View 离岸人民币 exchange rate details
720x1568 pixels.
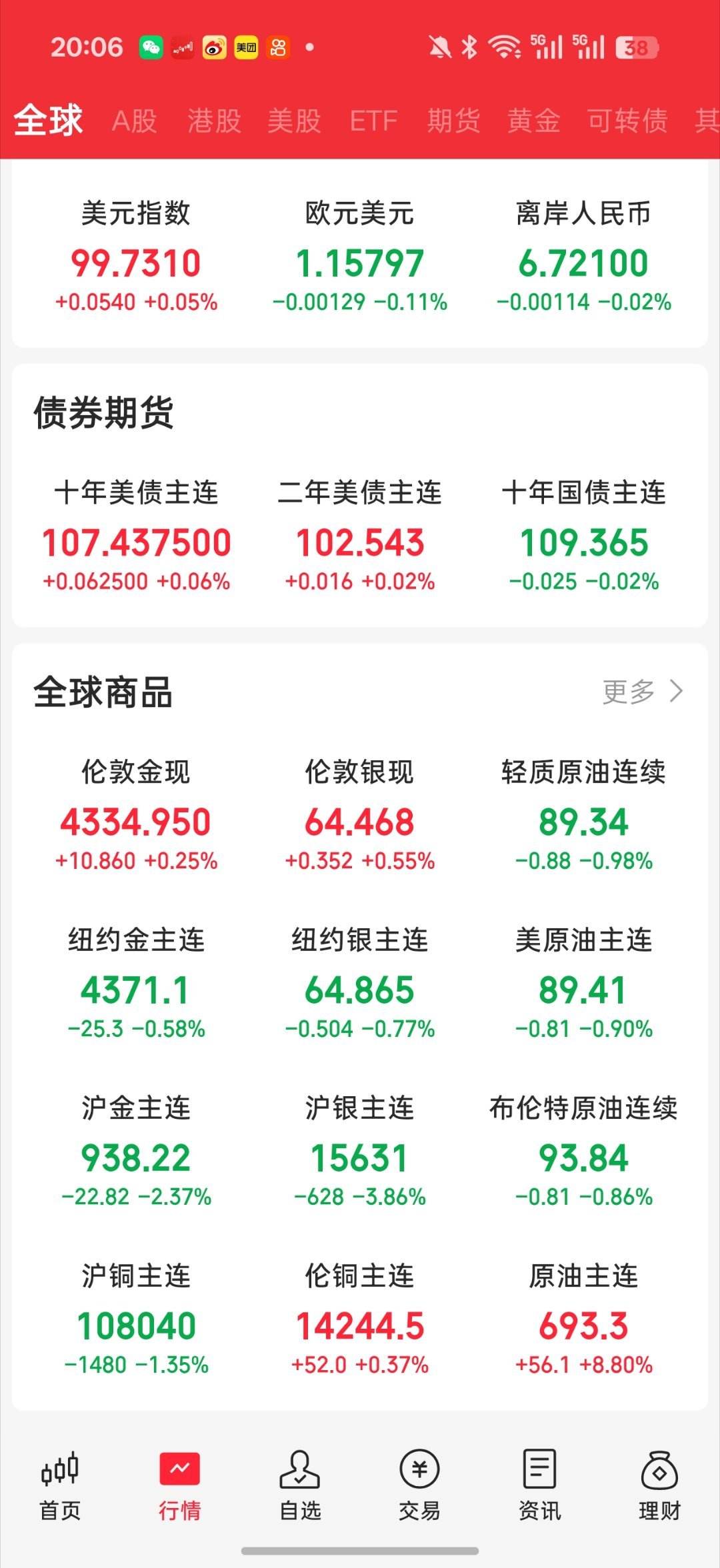(584, 257)
